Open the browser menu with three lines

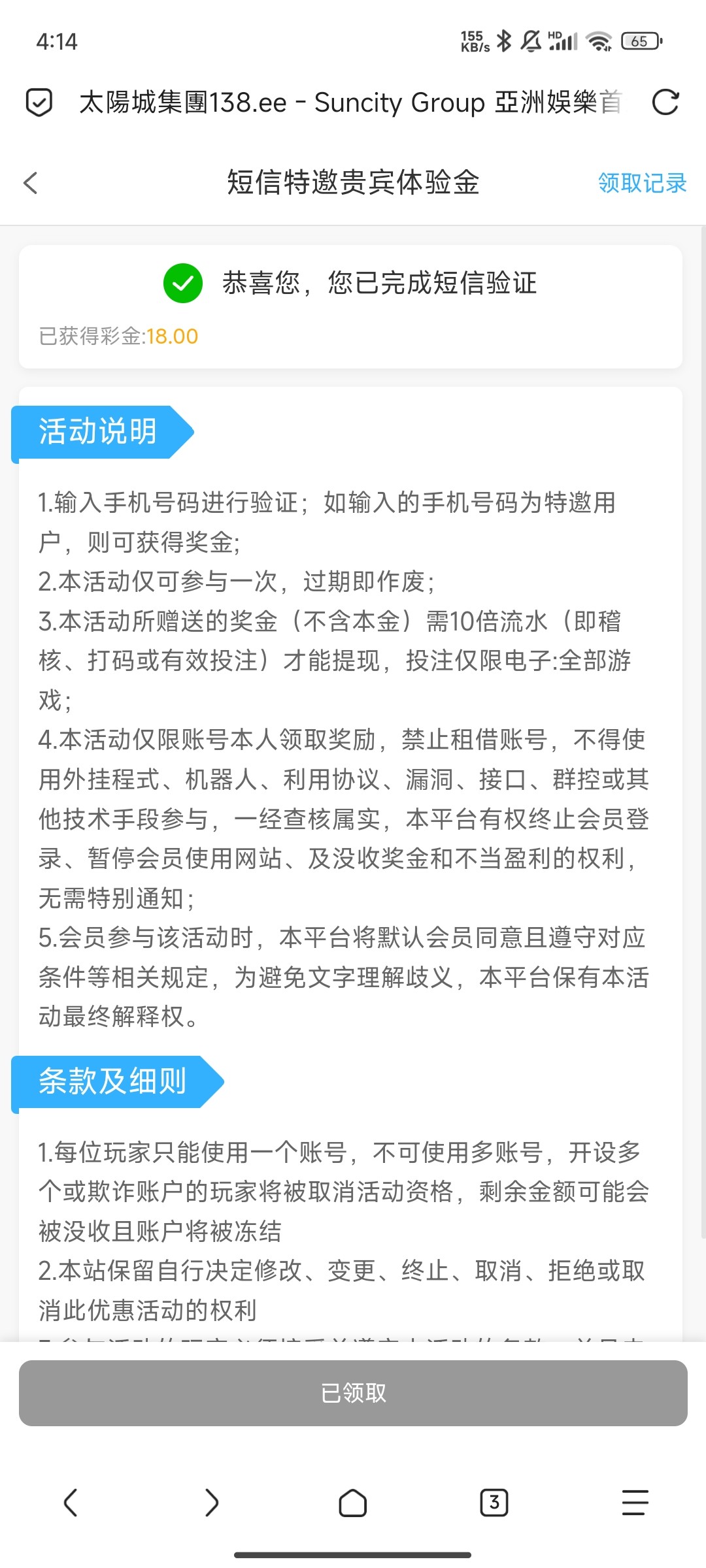[x=635, y=1503]
